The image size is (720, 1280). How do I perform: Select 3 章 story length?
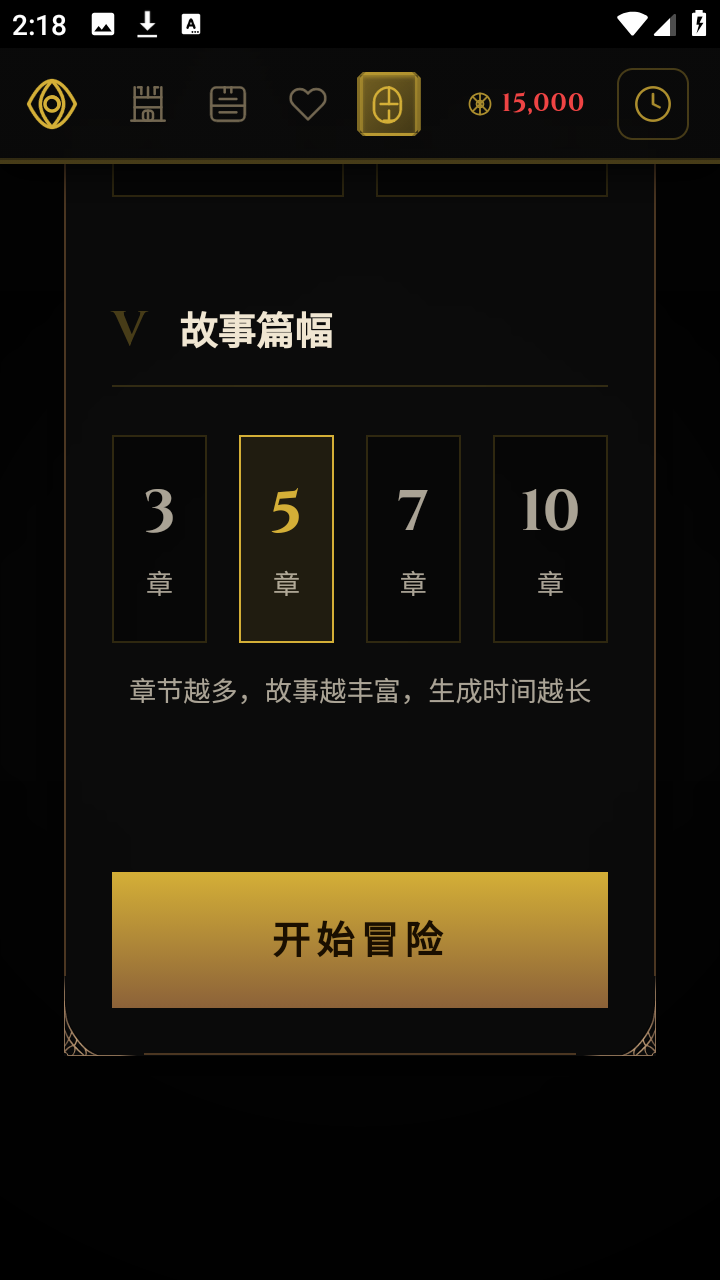[x=159, y=539]
